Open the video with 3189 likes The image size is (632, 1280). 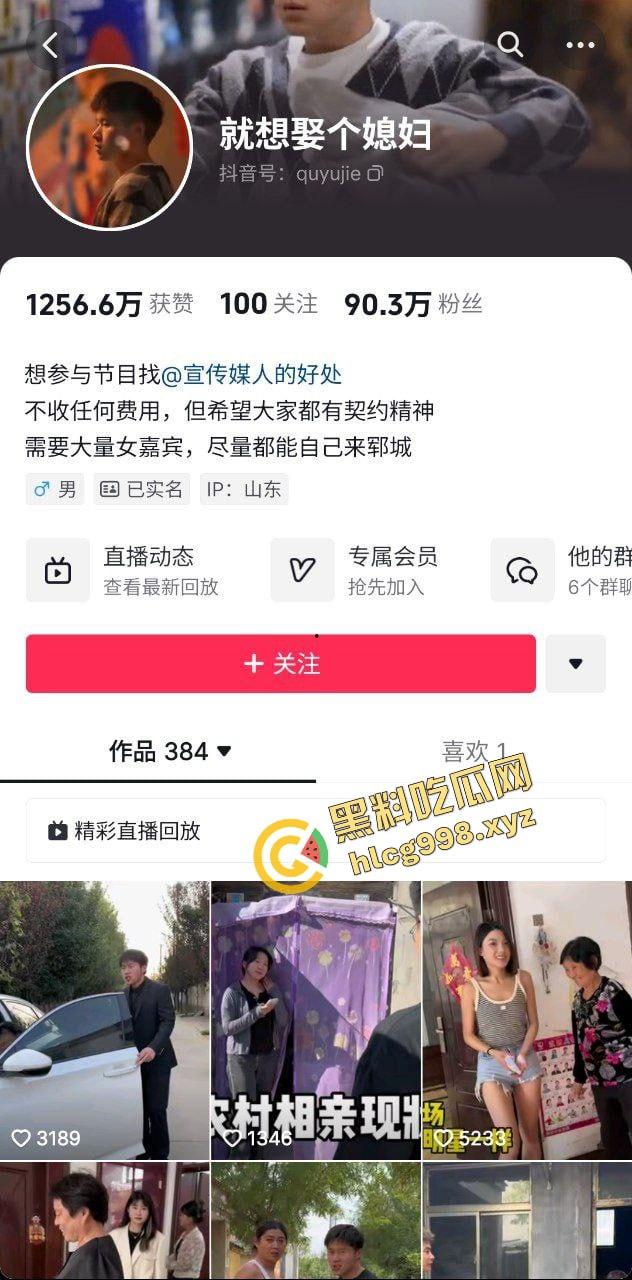tap(104, 1020)
